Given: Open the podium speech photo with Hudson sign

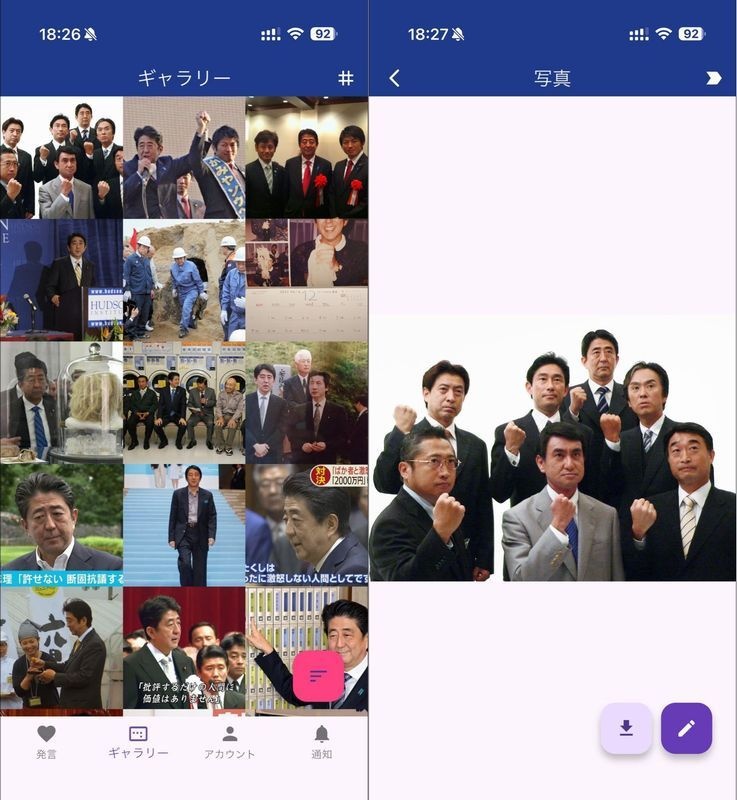Looking at the screenshot, I should [x=61, y=280].
